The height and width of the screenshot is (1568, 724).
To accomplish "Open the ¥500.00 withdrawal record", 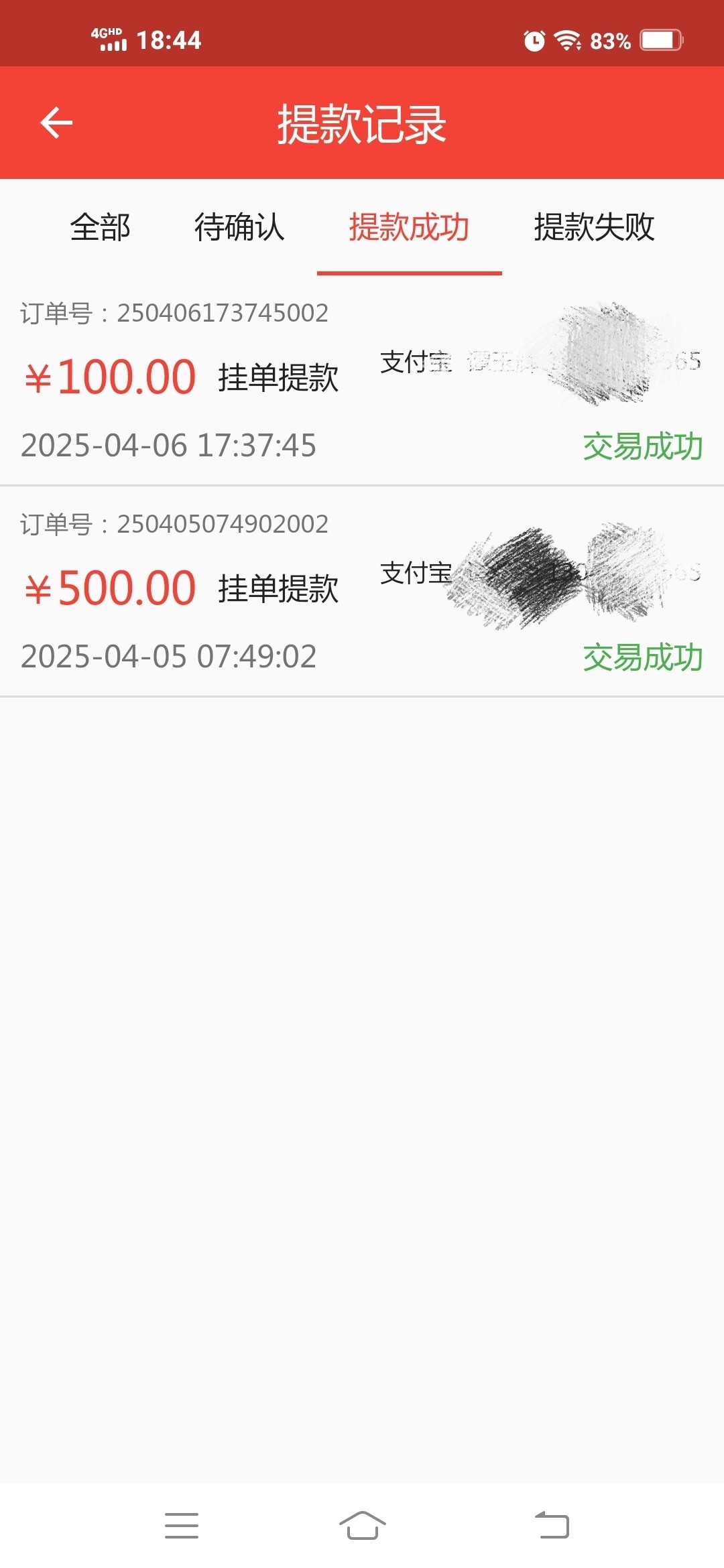I will pyautogui.click(x=362, y=591).
